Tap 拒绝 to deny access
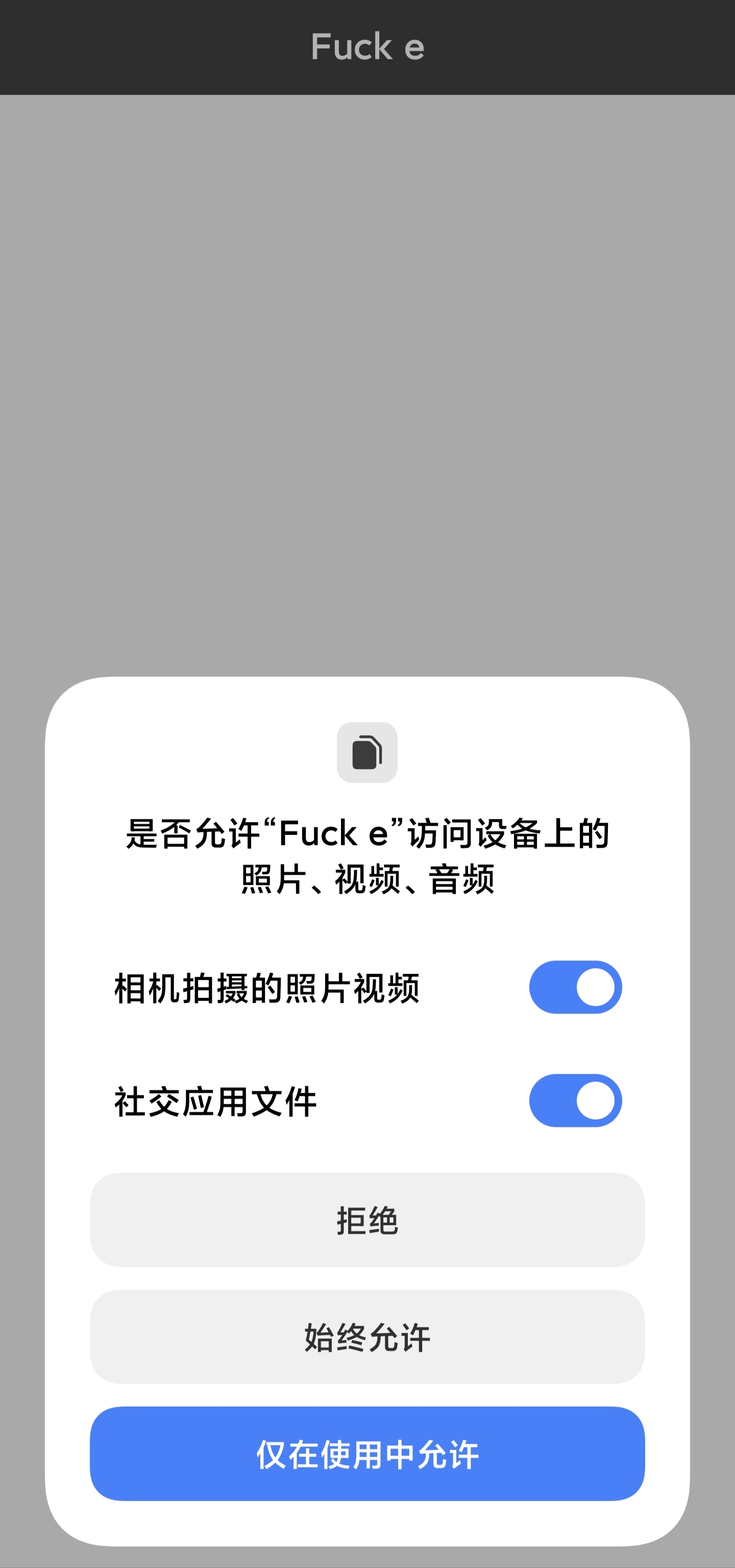 367,1219
